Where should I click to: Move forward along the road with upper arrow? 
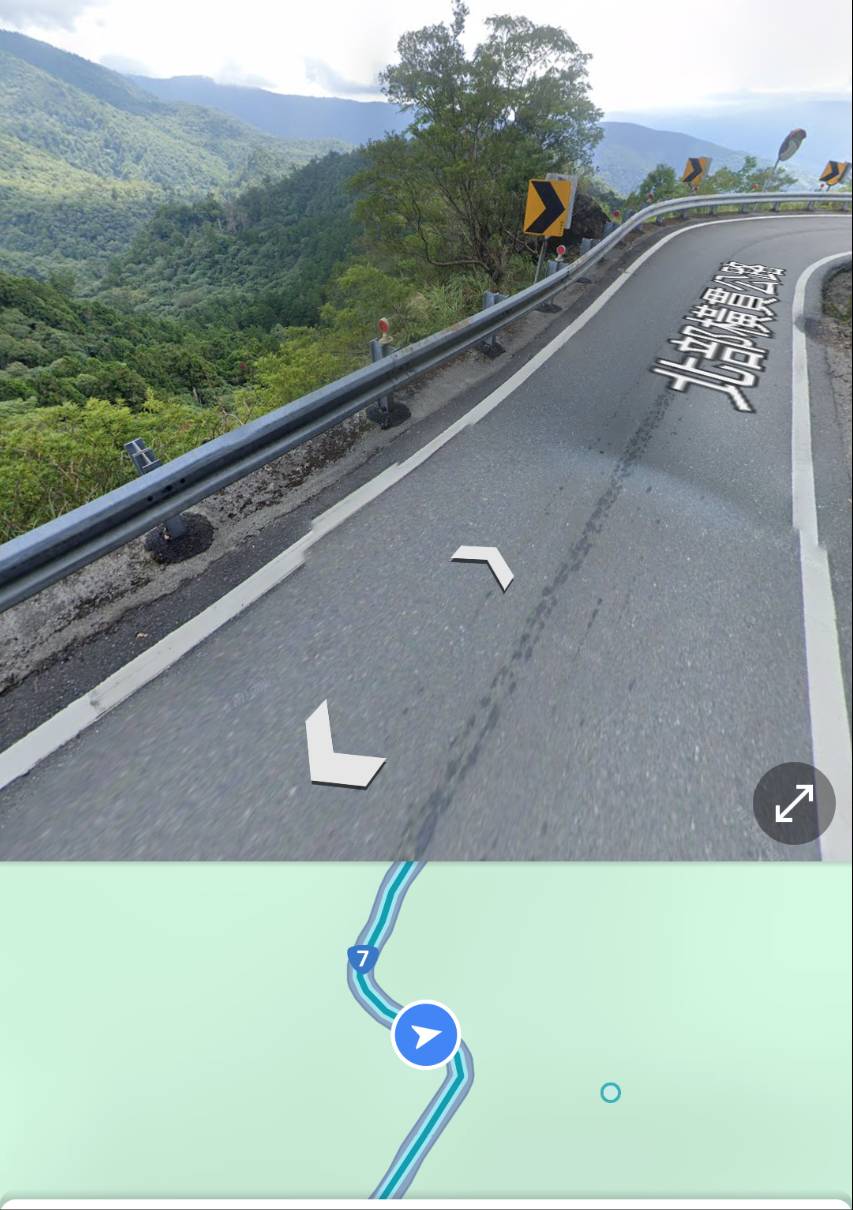tap(485, 564)
